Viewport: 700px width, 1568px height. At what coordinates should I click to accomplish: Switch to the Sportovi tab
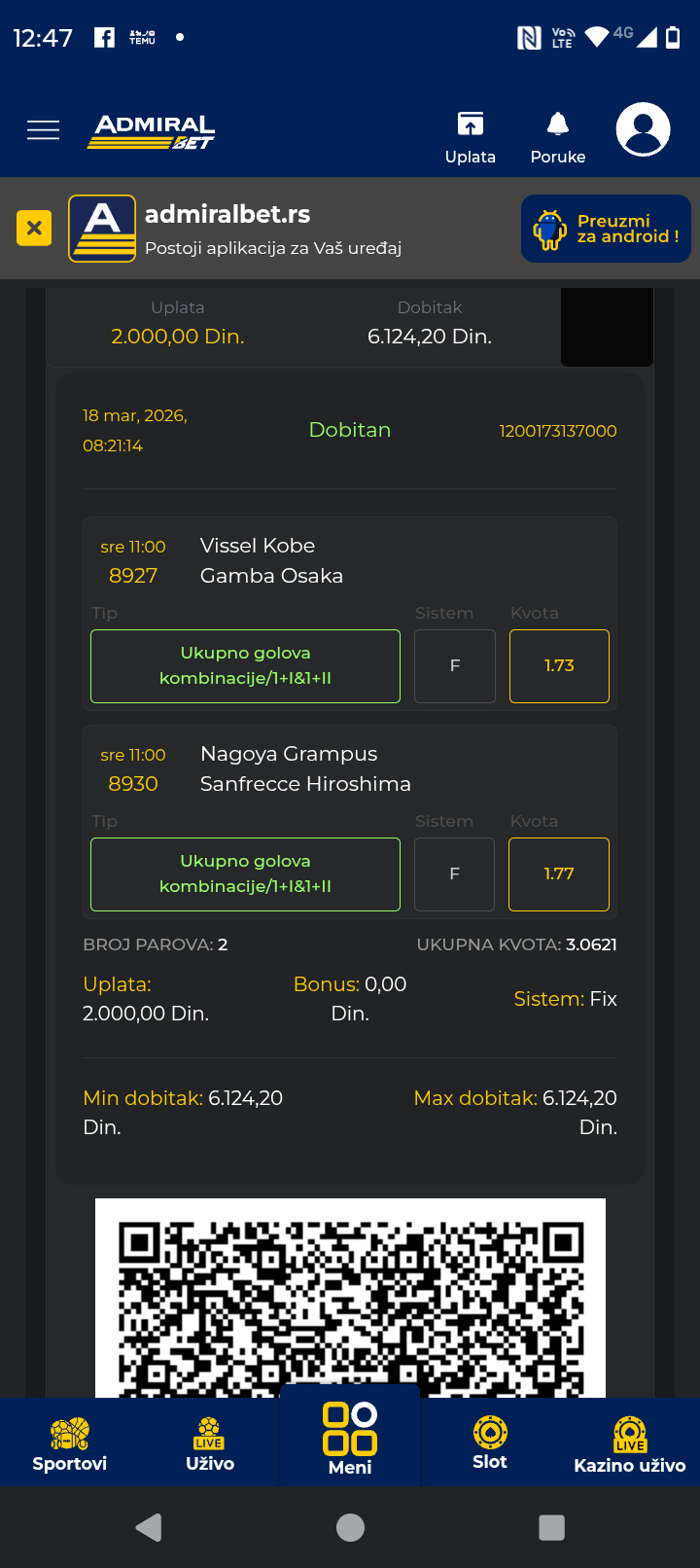70,1443
